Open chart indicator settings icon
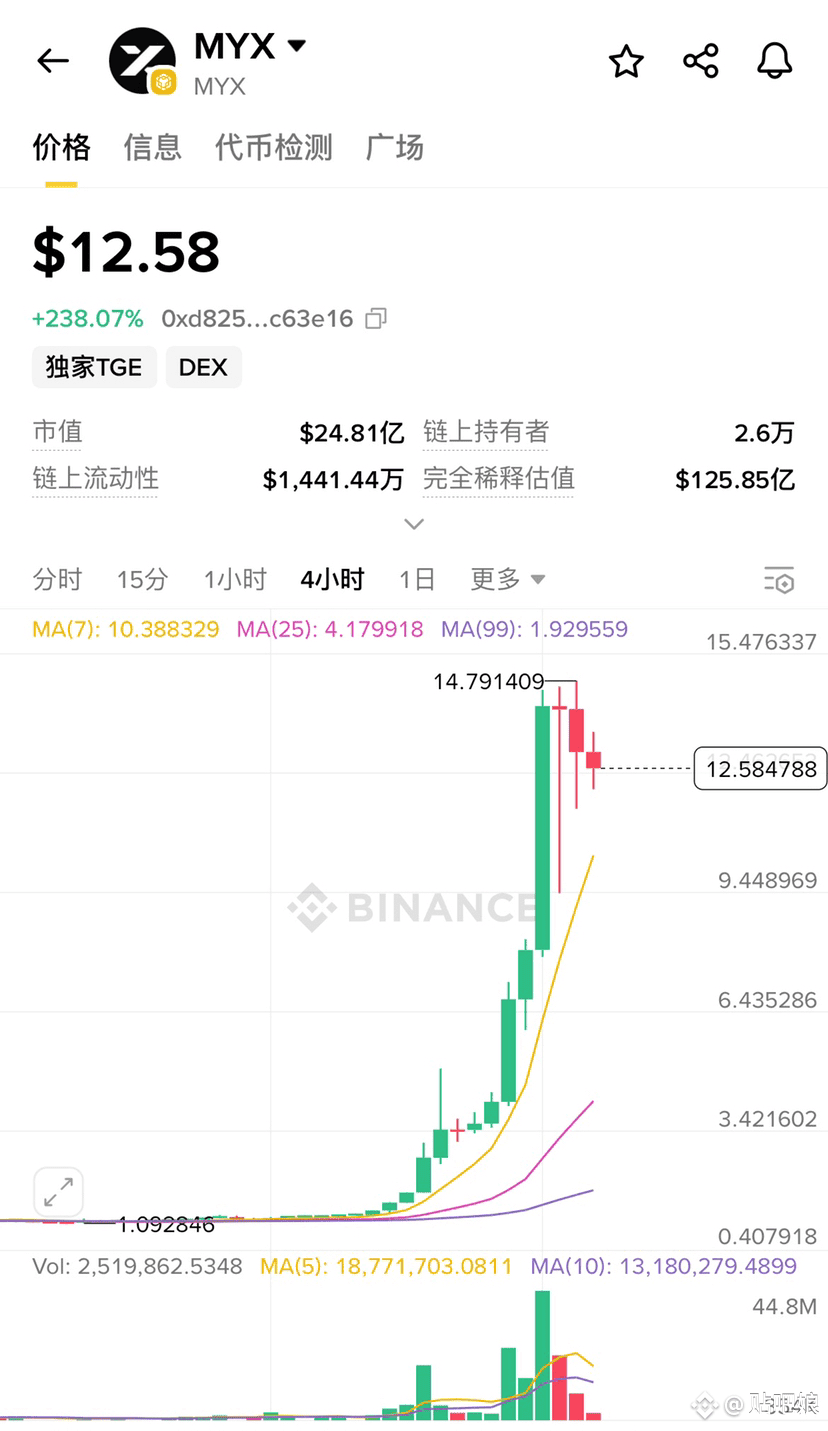828x1431 pixels. point(779,579)
